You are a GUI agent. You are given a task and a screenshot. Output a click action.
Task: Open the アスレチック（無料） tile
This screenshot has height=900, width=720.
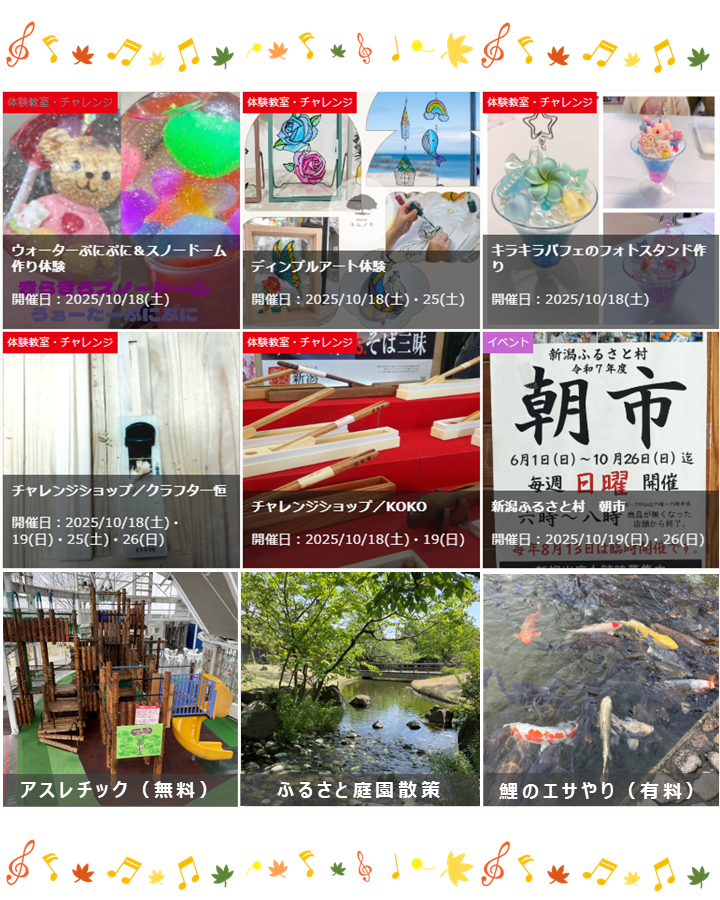coord(120,688)
